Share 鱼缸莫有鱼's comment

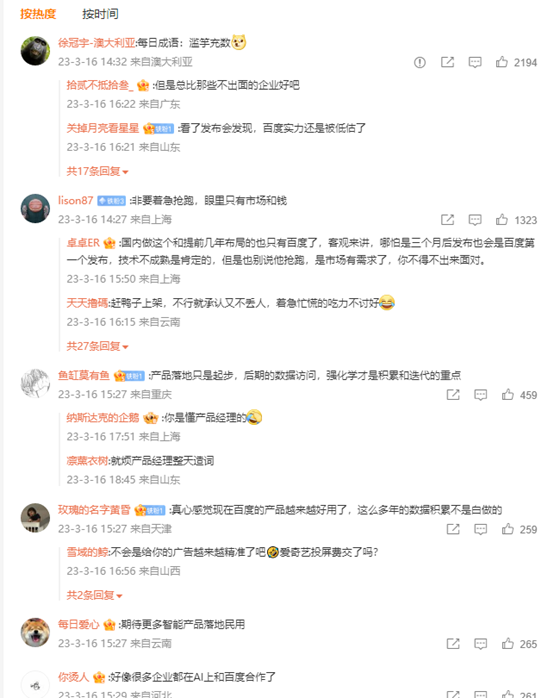[x=453, y=394]
